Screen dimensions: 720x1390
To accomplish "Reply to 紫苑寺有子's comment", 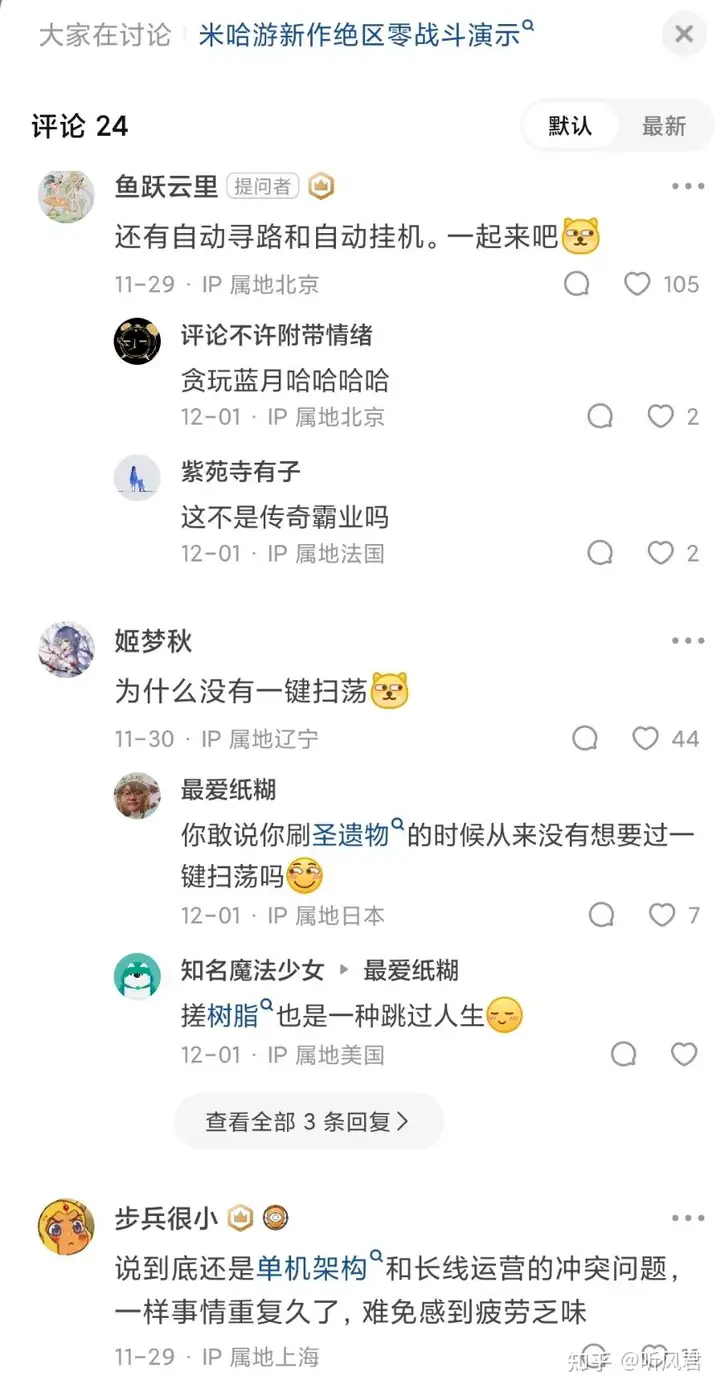I will coord(600,553).
